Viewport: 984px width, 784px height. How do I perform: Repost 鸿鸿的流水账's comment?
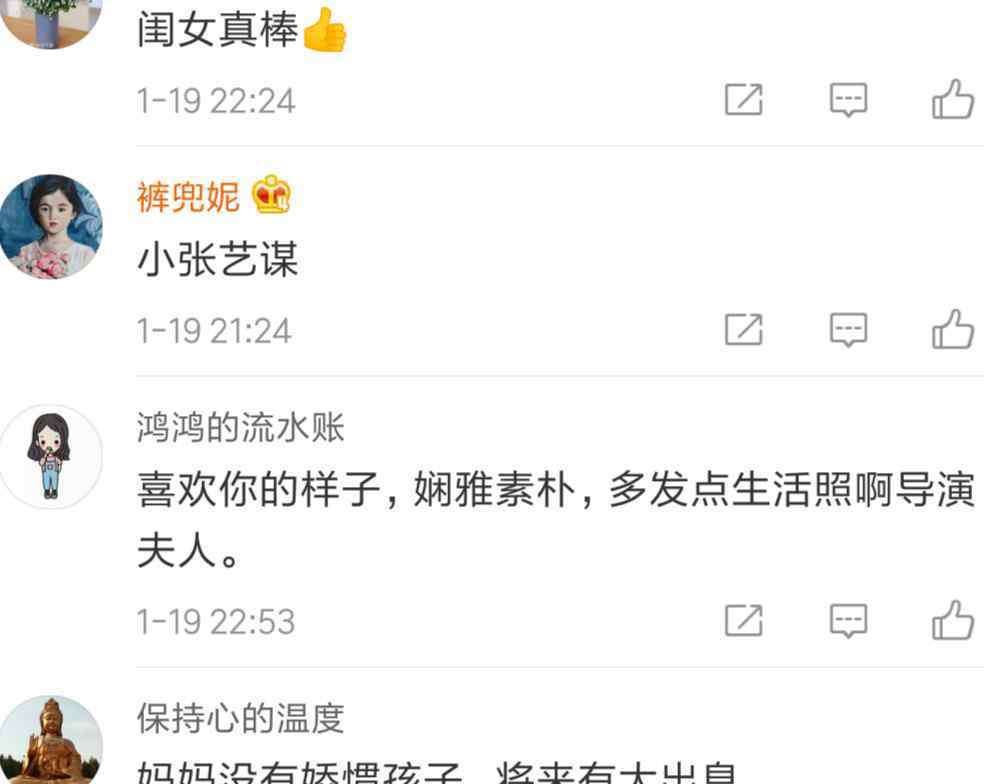point(743,620)
